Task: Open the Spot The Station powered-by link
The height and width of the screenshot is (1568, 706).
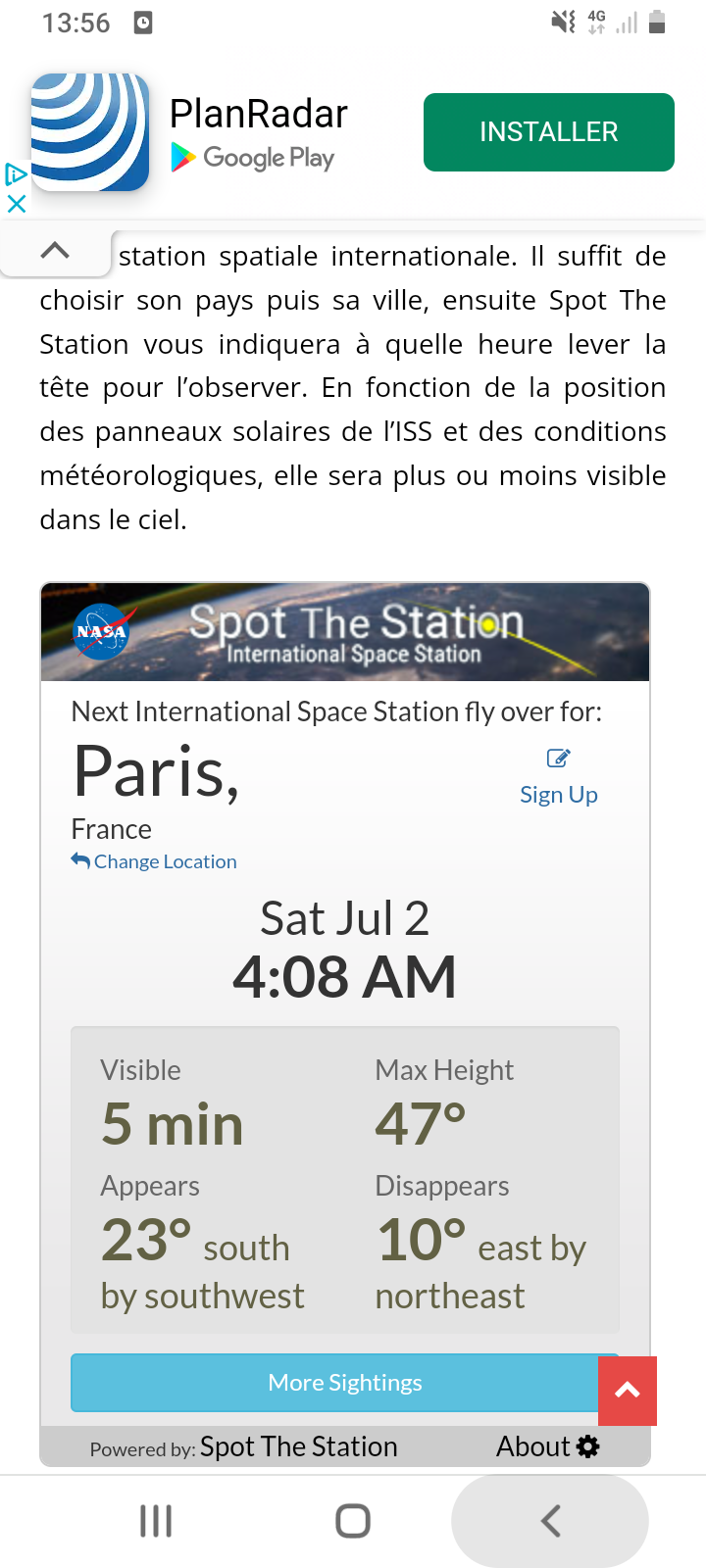Action: click(x=298, y=1446)
